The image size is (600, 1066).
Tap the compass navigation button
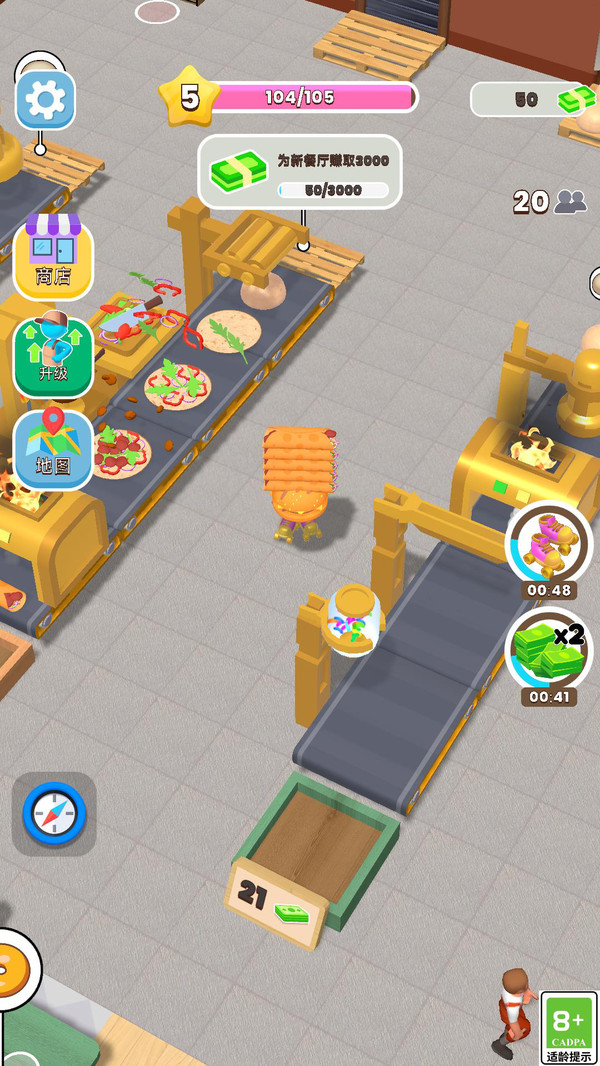click(x=54, y=814)
